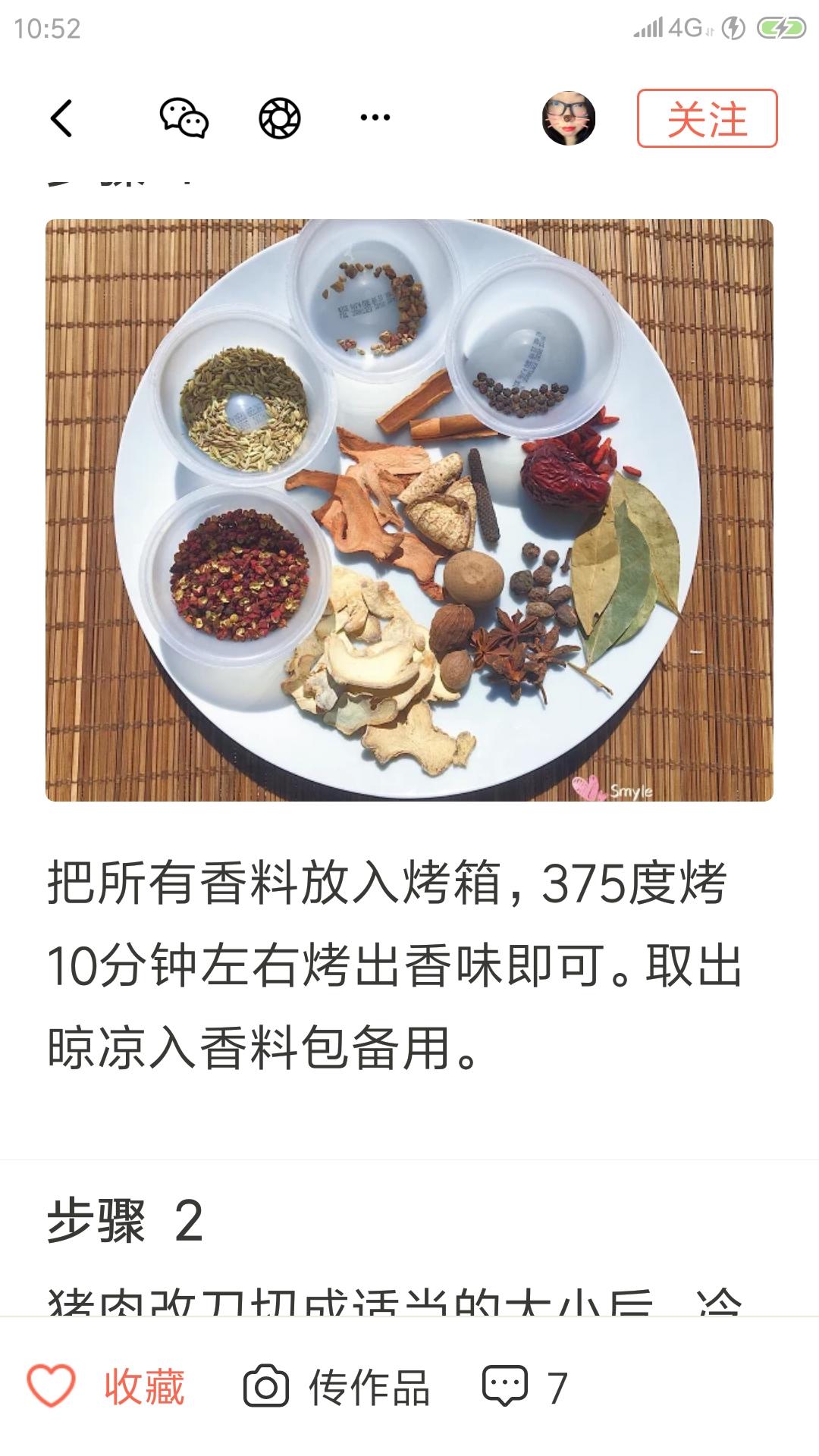View the spices photo full screen
Screen dimensions: 819x1456
coord(409,510)
